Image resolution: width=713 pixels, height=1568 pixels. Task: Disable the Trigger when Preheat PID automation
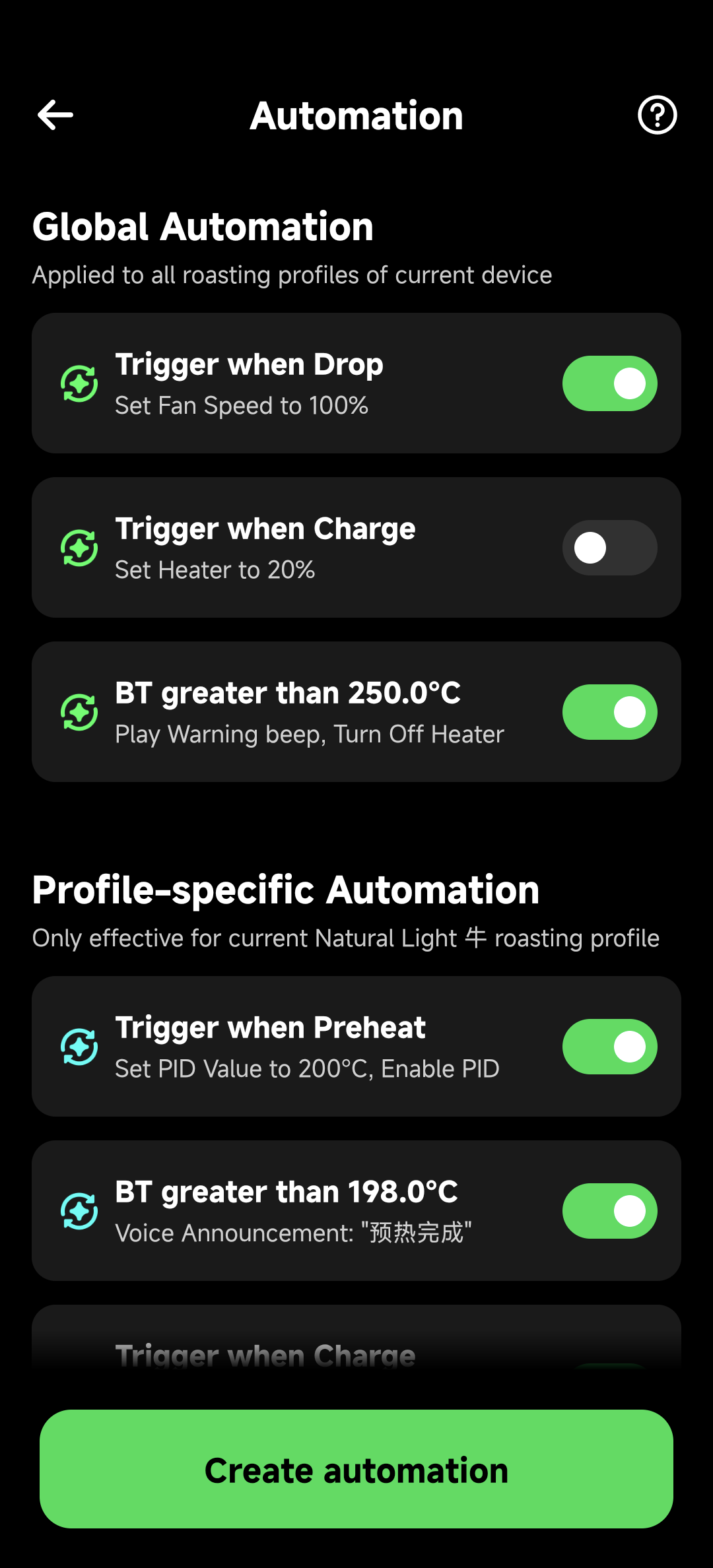point(609,1046)
